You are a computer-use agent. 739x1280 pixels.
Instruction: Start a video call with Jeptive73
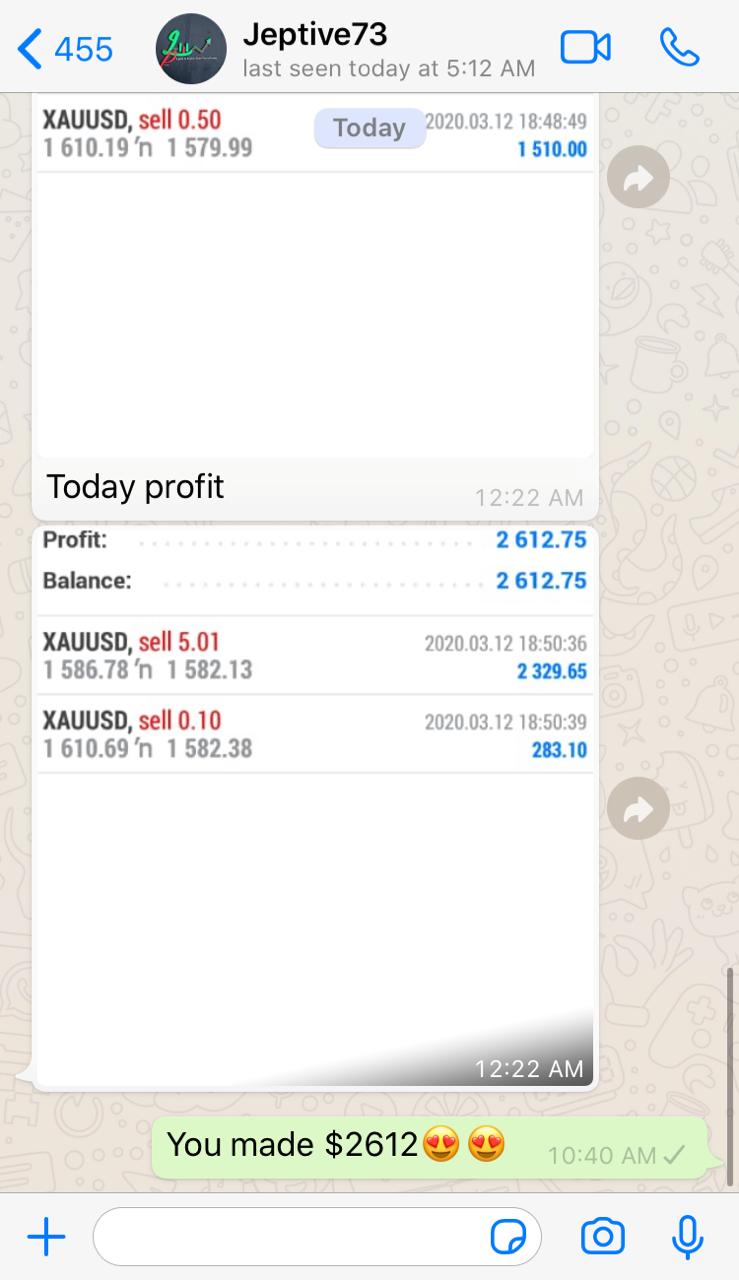pyautogui.click(x=585, y=48)
